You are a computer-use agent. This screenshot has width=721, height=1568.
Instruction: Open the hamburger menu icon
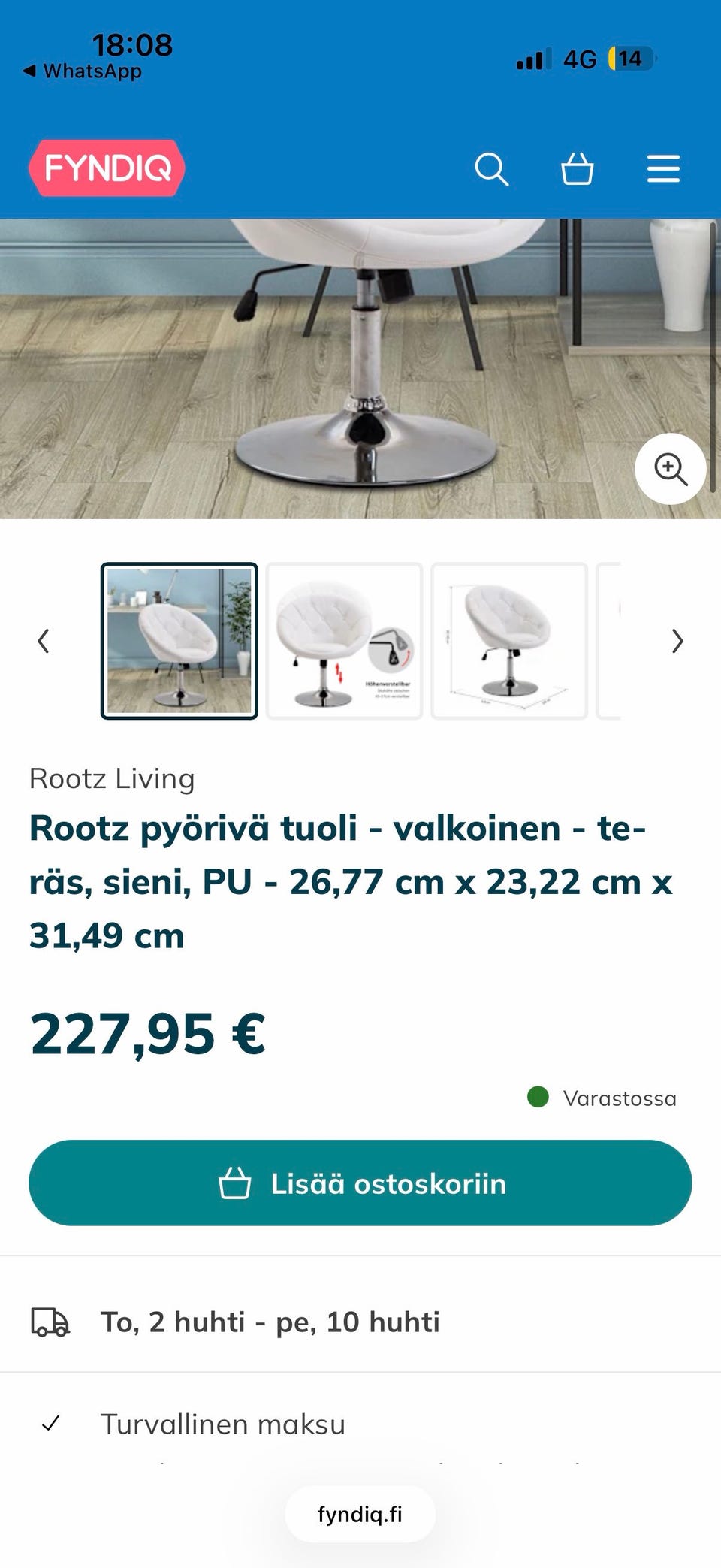(663, 168)
